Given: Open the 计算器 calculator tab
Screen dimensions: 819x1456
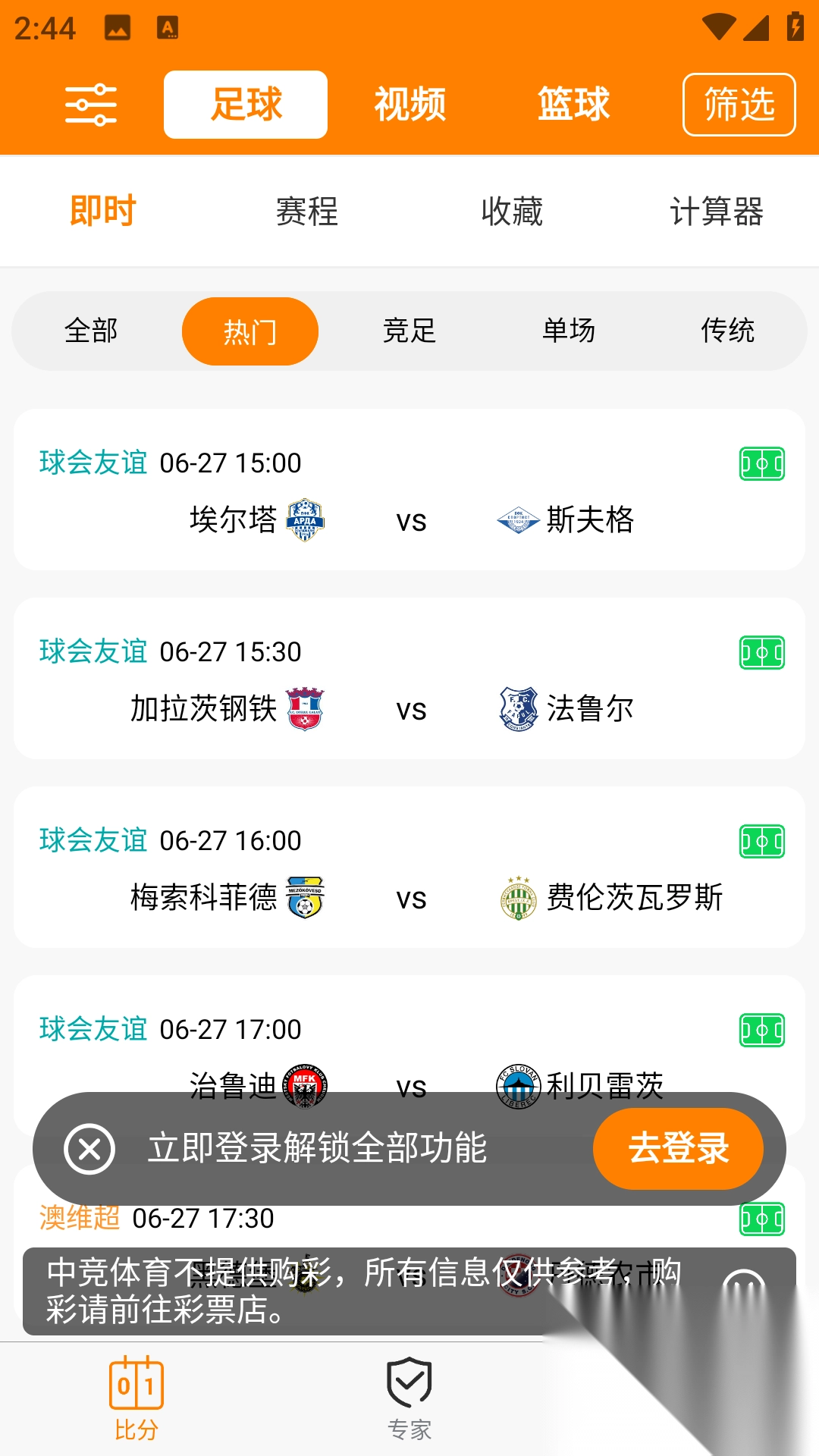Looking at the screenshot, I should pos(716,212).
